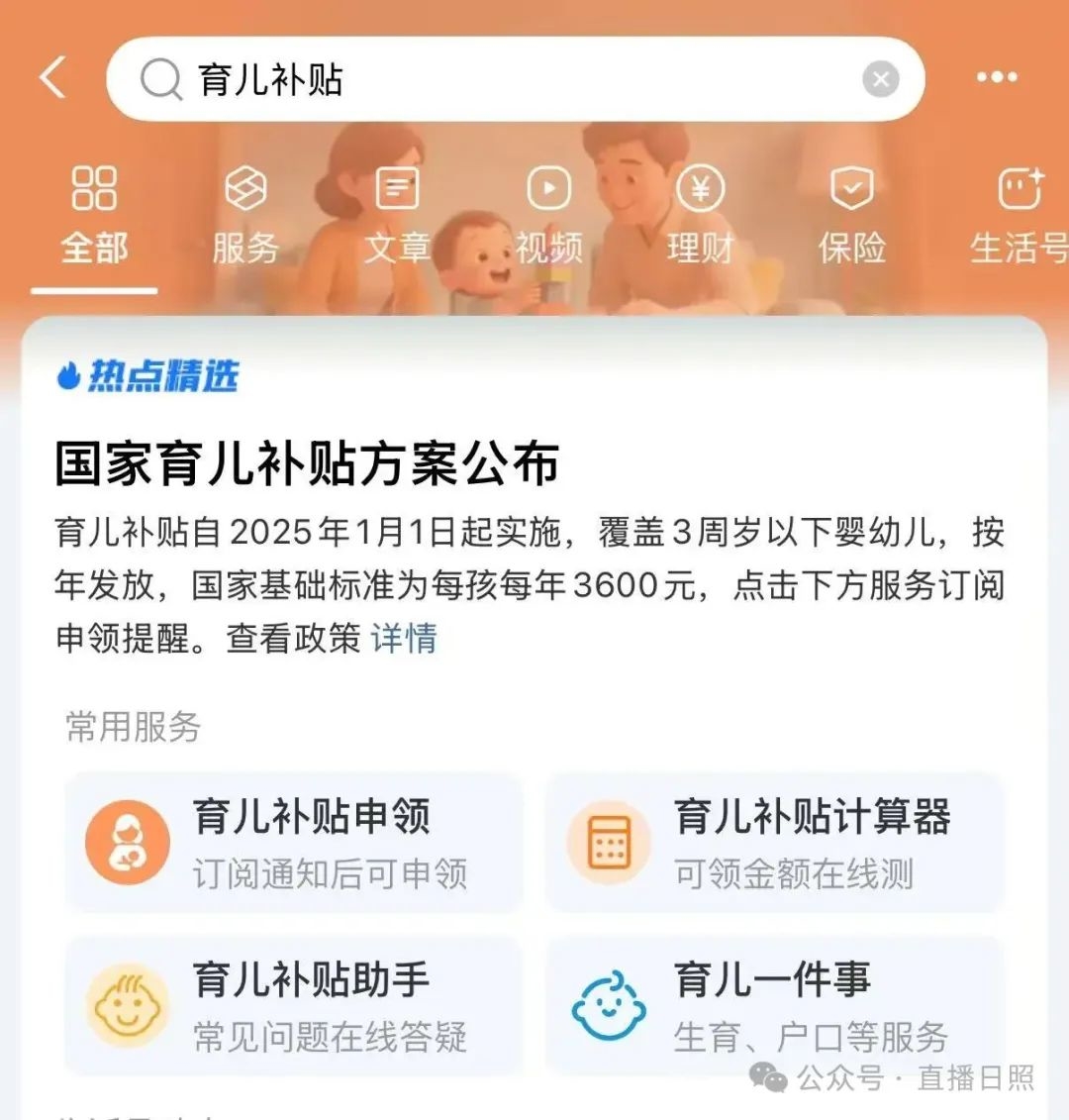Open the 详情 policy link

tap(404, 639)
